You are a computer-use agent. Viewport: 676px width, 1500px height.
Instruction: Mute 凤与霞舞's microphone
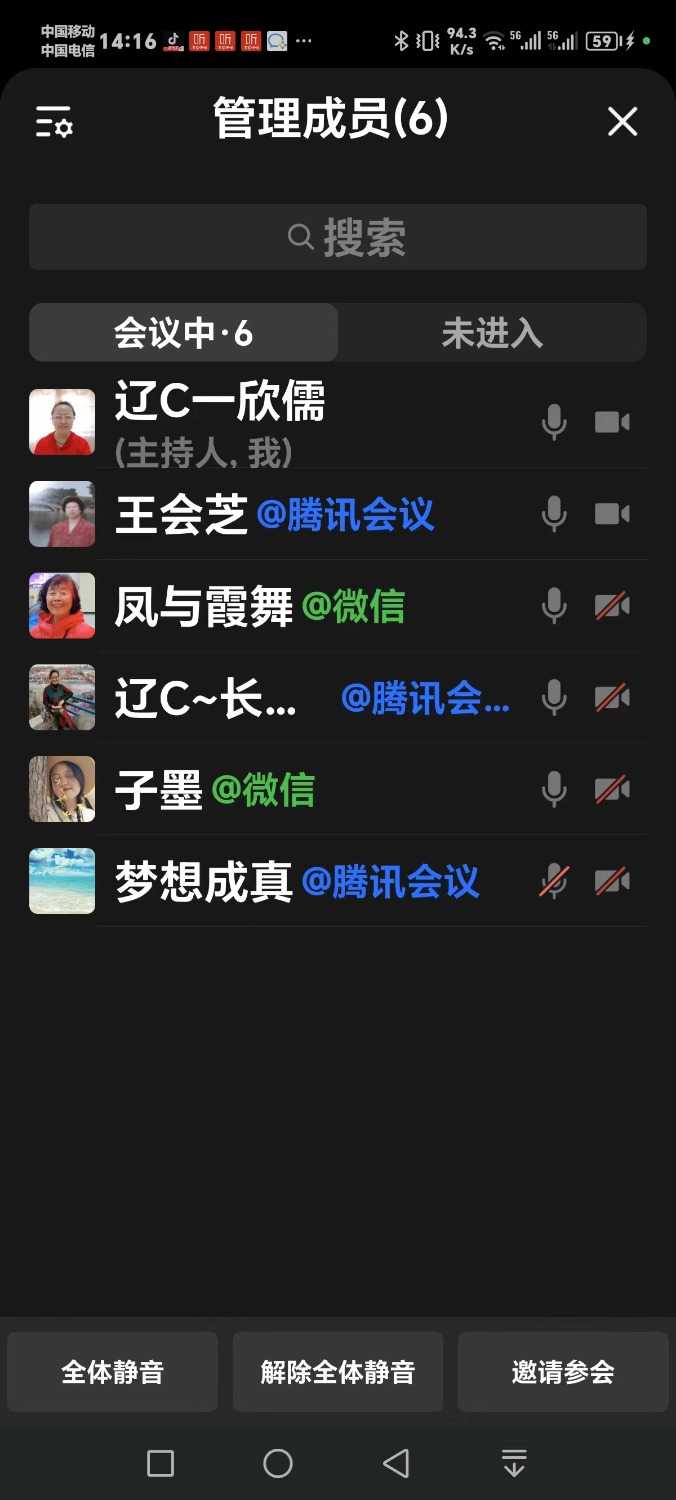(x=554, y=606)
